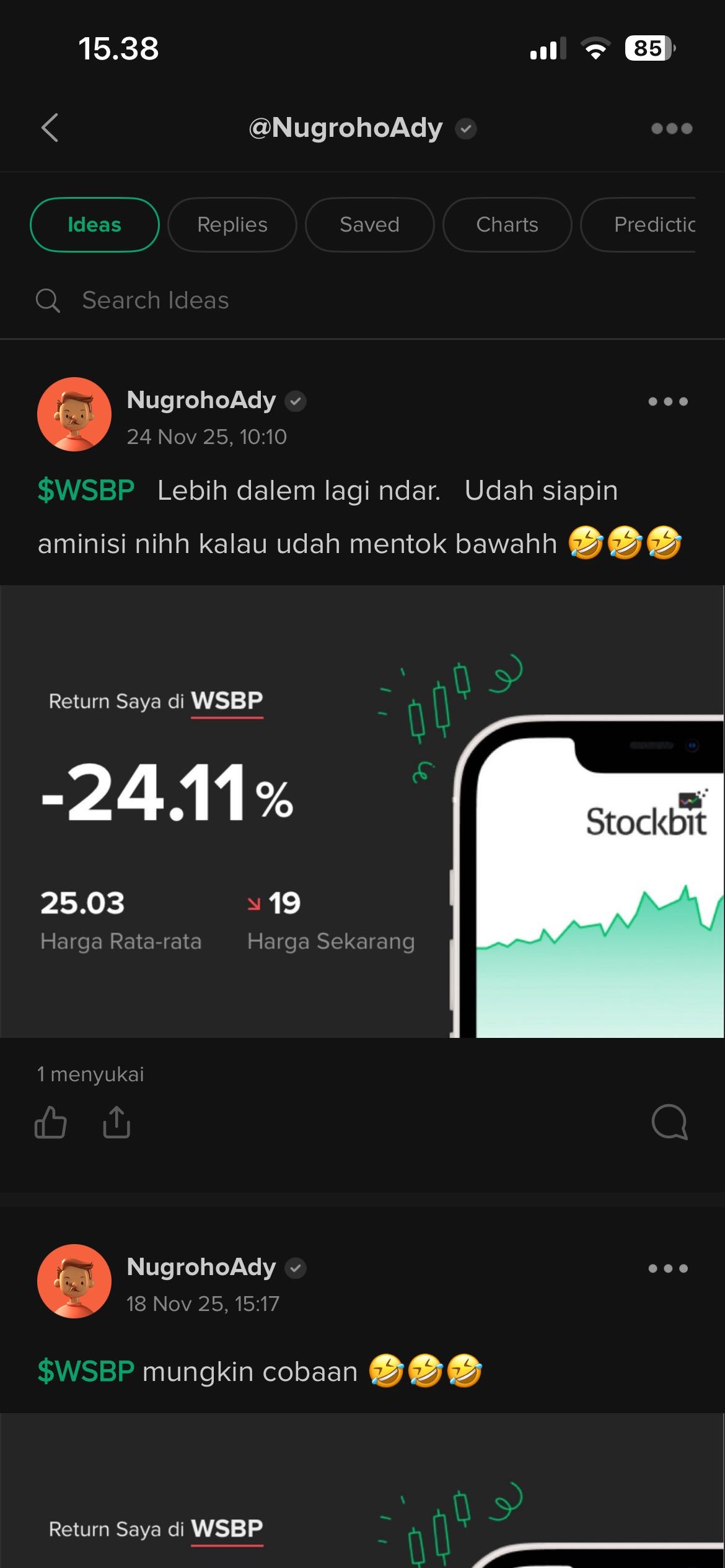The height and width of the screenshot is (1568, 725).
Task: View NugrohoAdy avatar on 24 Nov post
Action: [74, 414]
